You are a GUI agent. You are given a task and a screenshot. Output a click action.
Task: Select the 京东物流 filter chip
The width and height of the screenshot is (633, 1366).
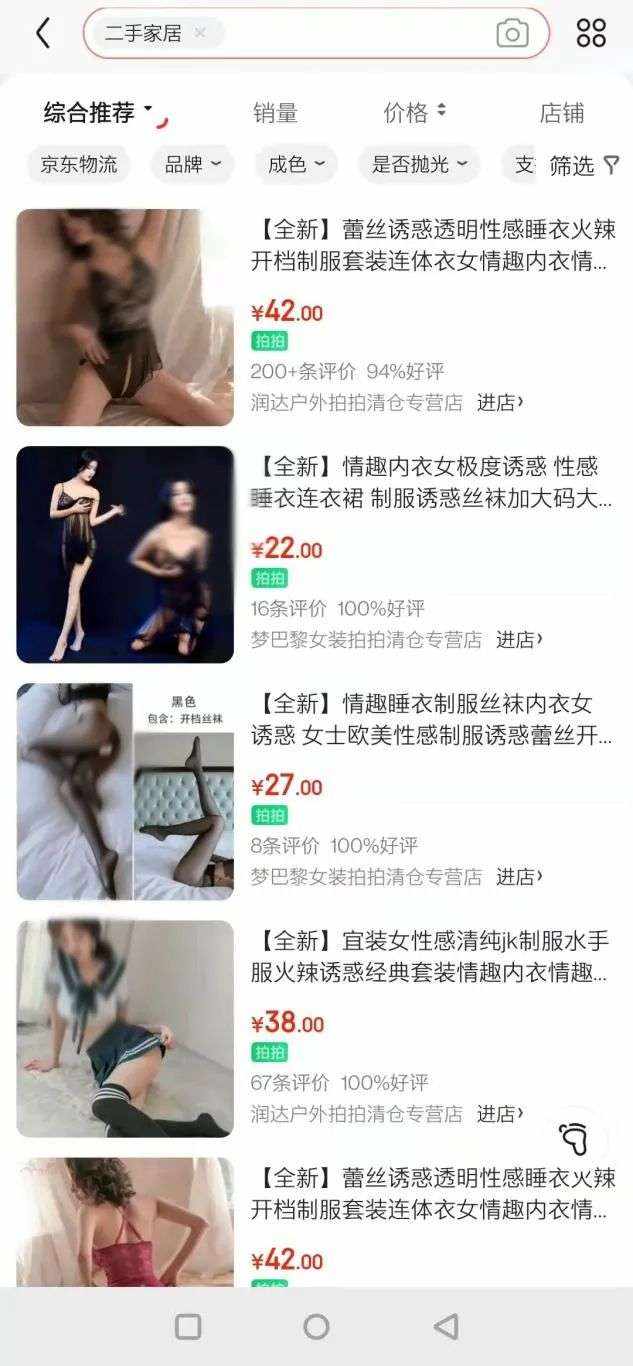[79, 165]
